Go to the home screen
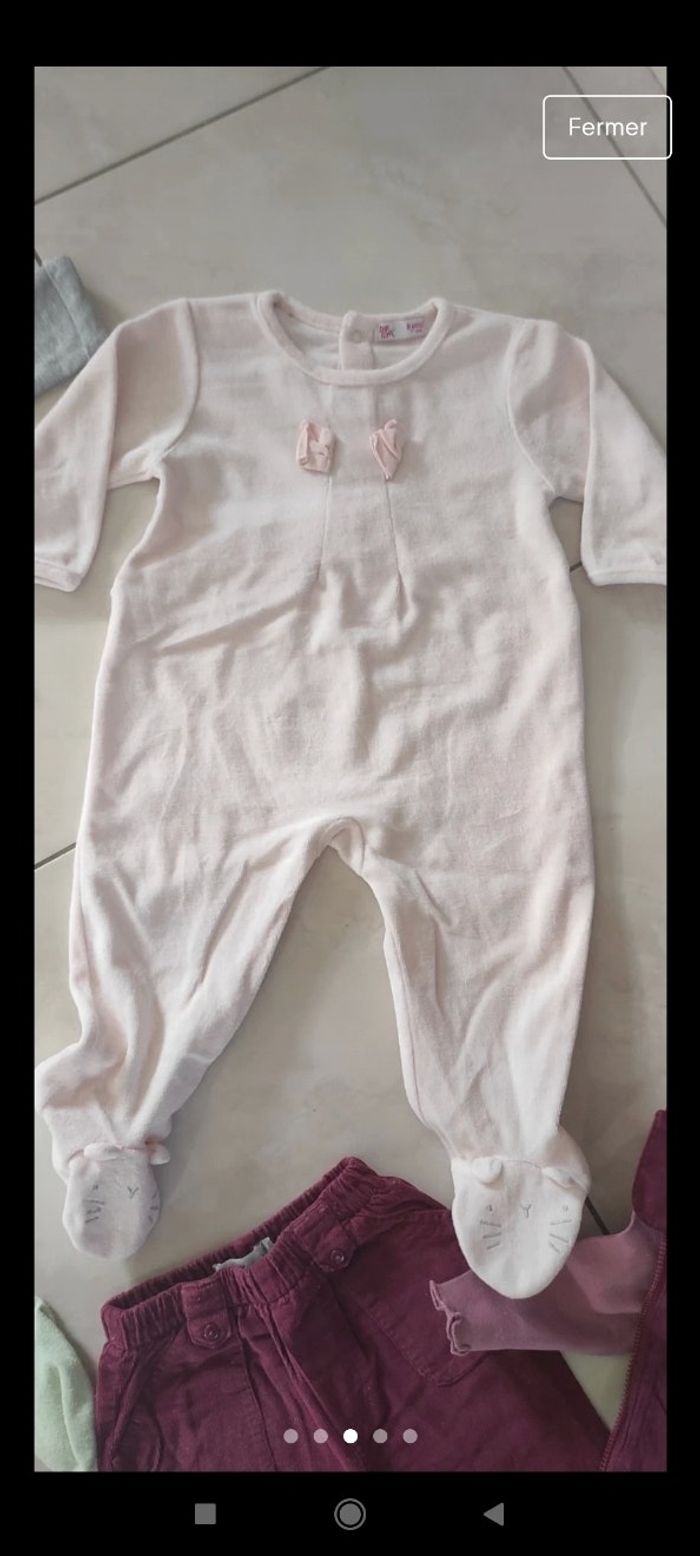700x1556 pixels. click(x=350, y=1514)
